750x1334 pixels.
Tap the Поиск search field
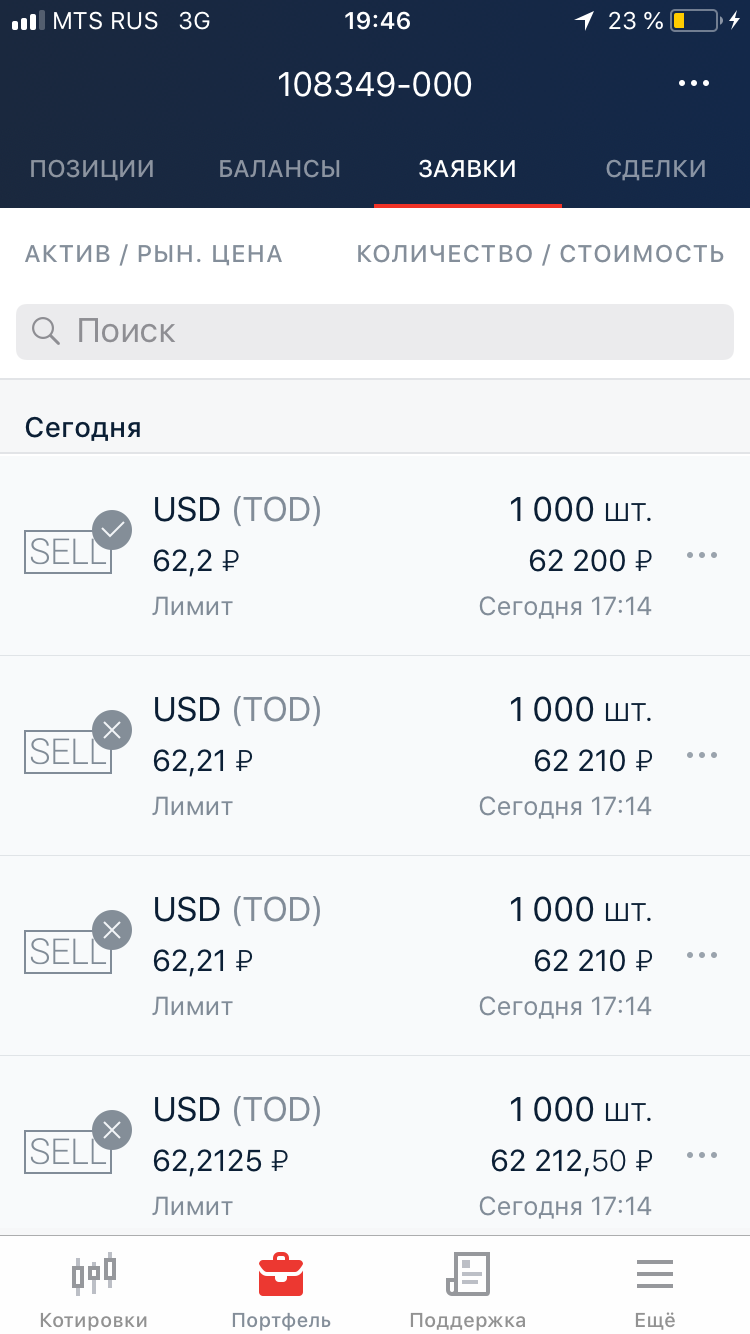375,331
